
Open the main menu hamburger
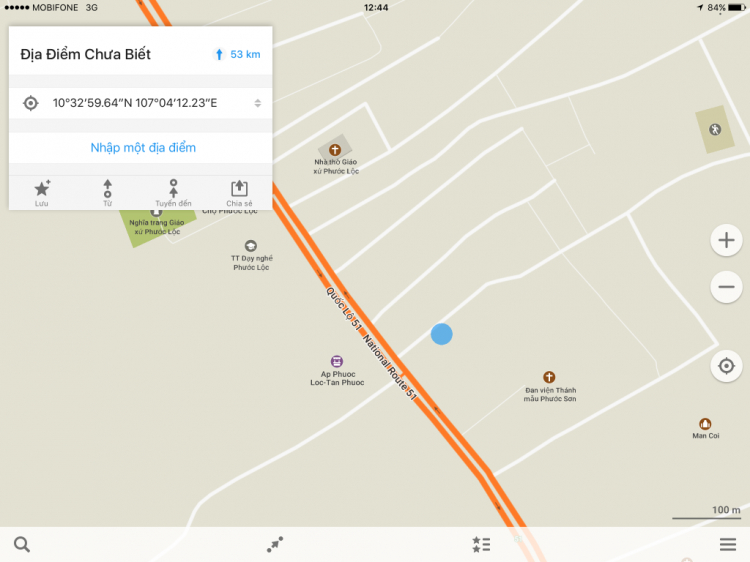click(727, 545)
